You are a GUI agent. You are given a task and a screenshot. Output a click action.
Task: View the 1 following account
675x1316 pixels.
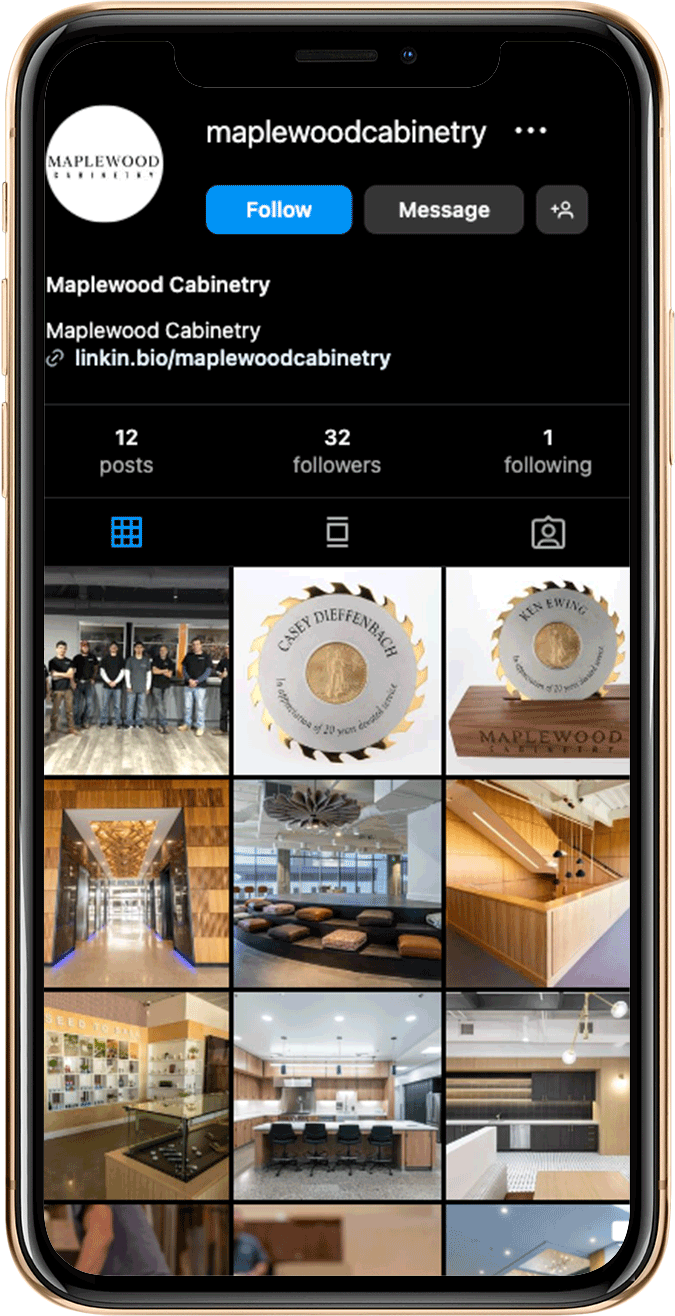pos(547,451)
